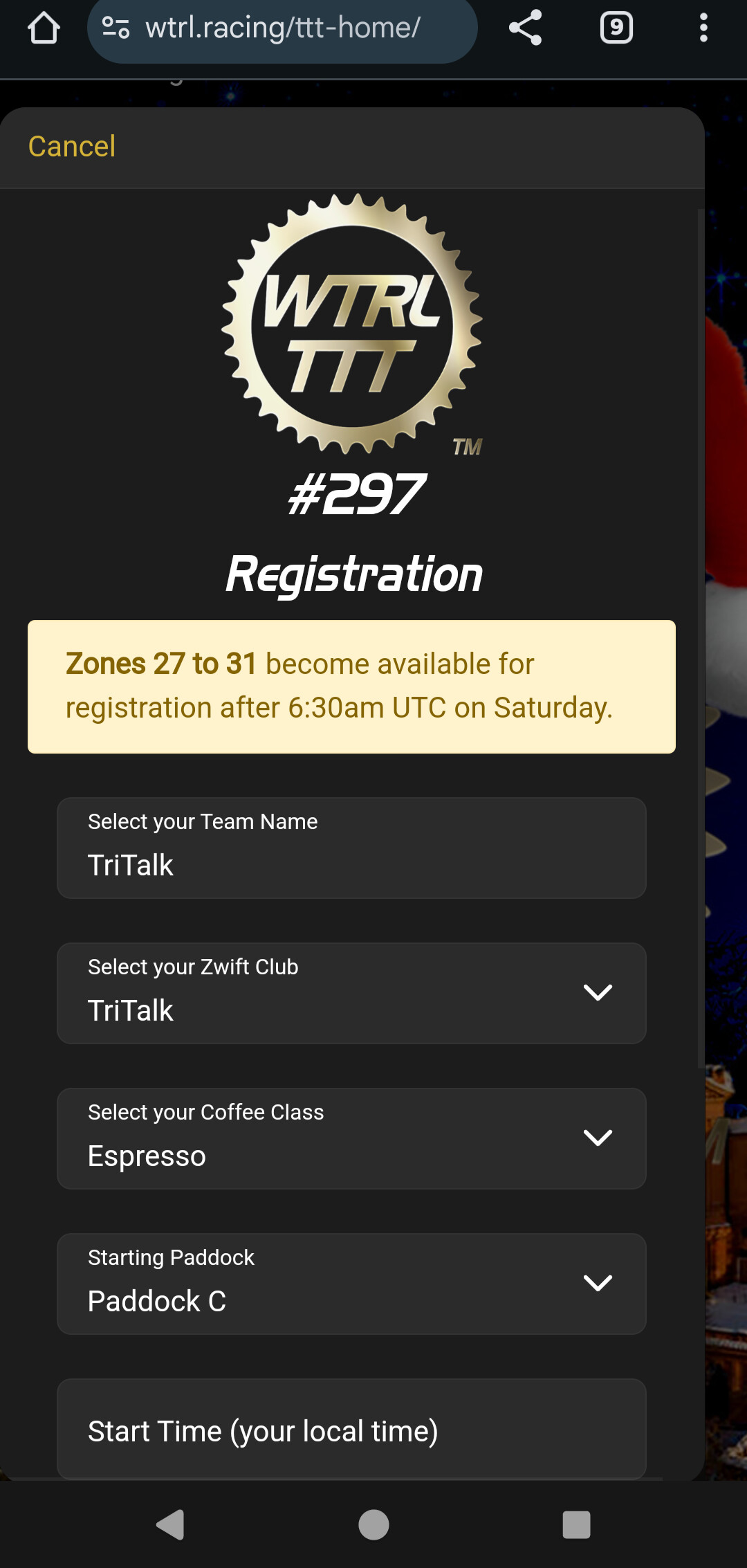Tap the wtrl.racing address bar

(x=282, y=28)
